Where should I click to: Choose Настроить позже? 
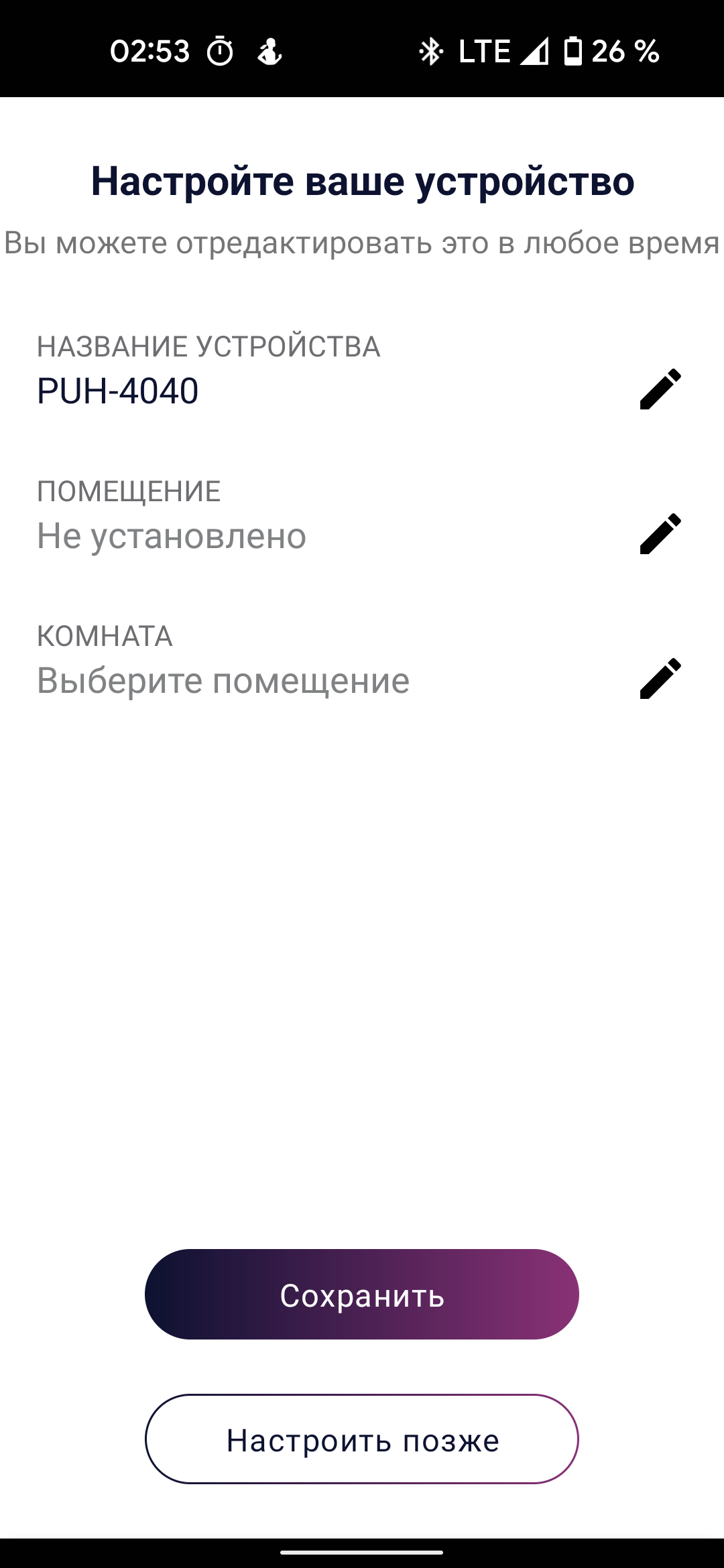(x=362, y=1439)
